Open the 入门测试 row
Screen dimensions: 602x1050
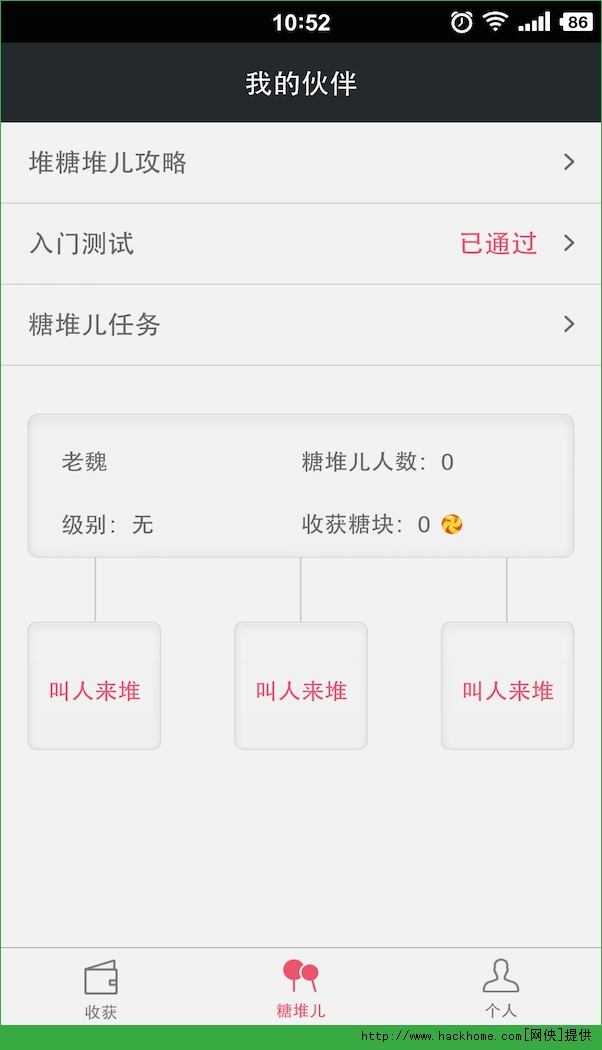[300, 244]
